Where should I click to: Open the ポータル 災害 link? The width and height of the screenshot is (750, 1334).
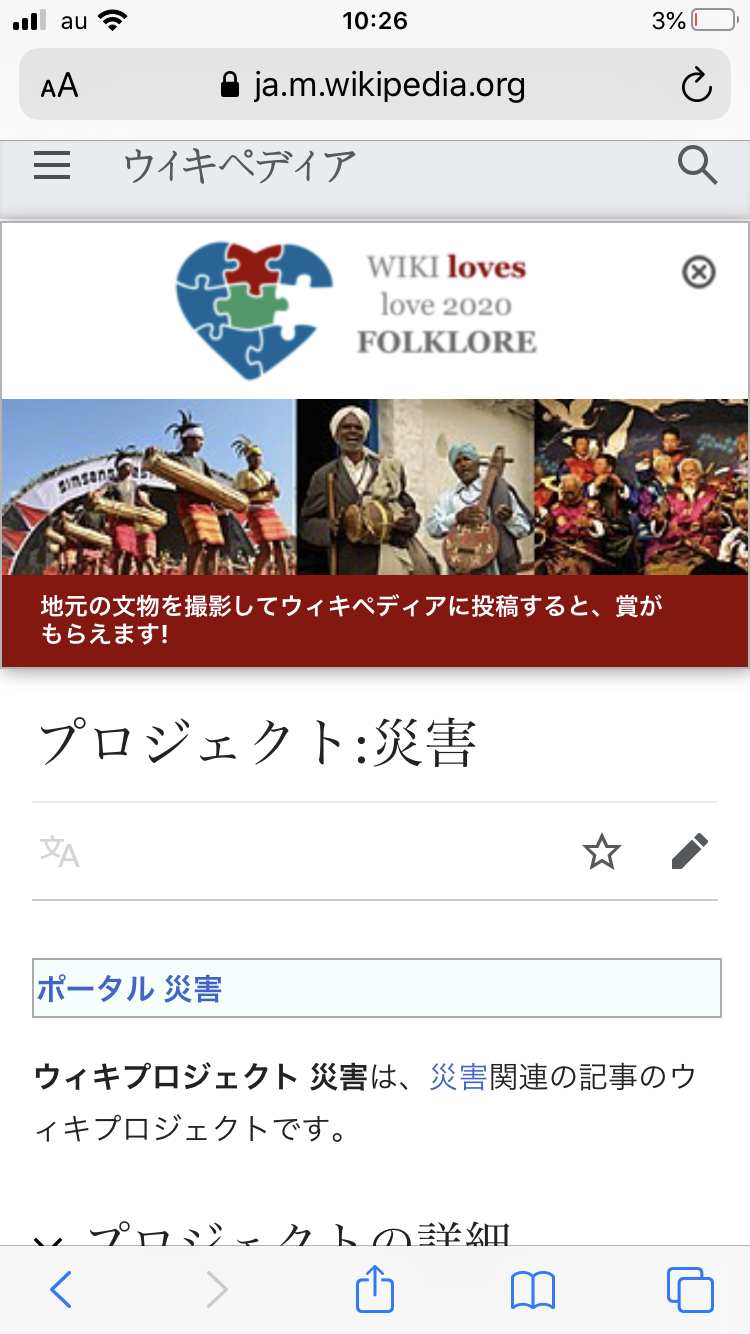[x=129, y=989]
